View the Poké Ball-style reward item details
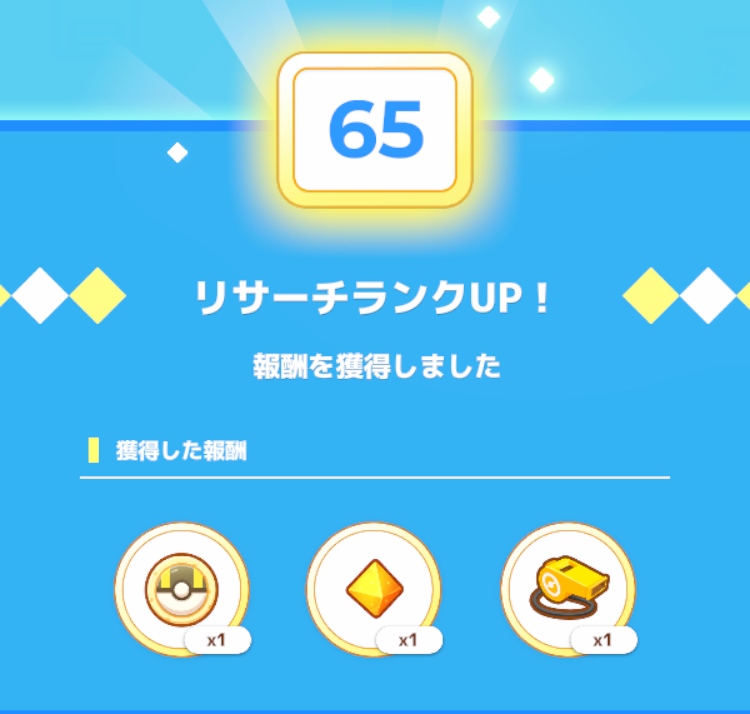Screen dimensions: 750x714 [x=180, y=588]
